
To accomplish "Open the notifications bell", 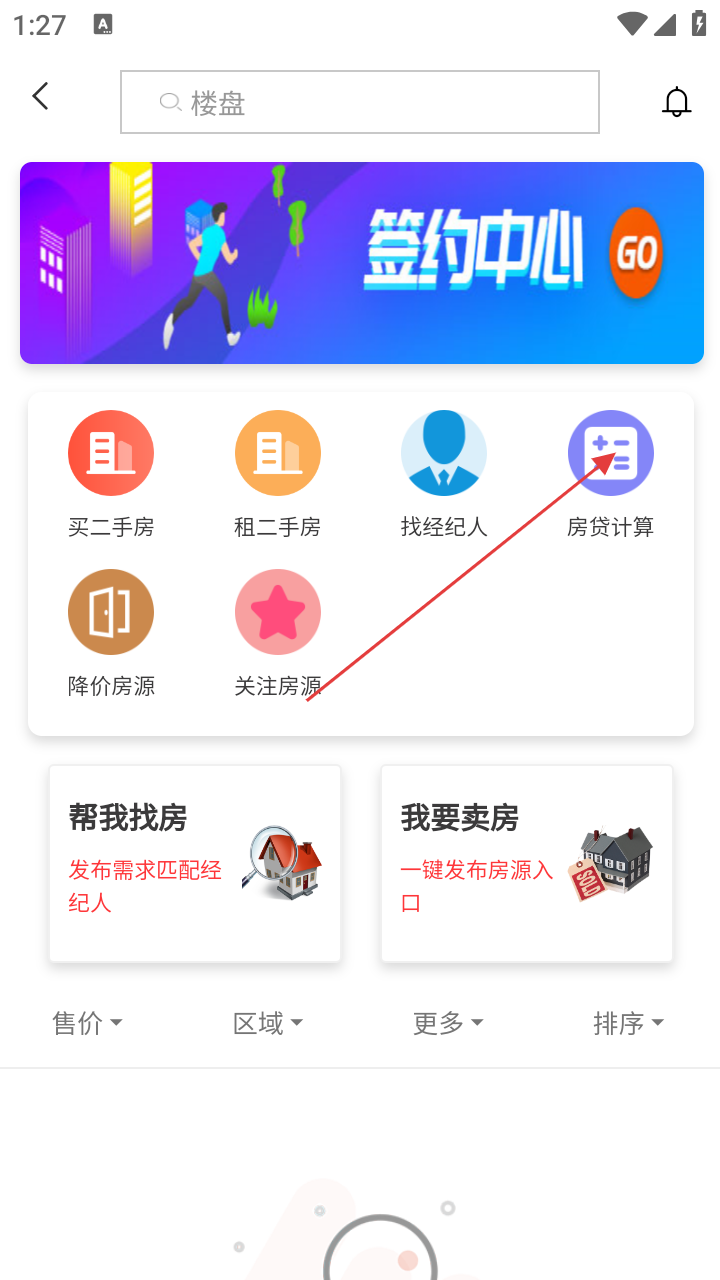I will click(x=677, y=101).
